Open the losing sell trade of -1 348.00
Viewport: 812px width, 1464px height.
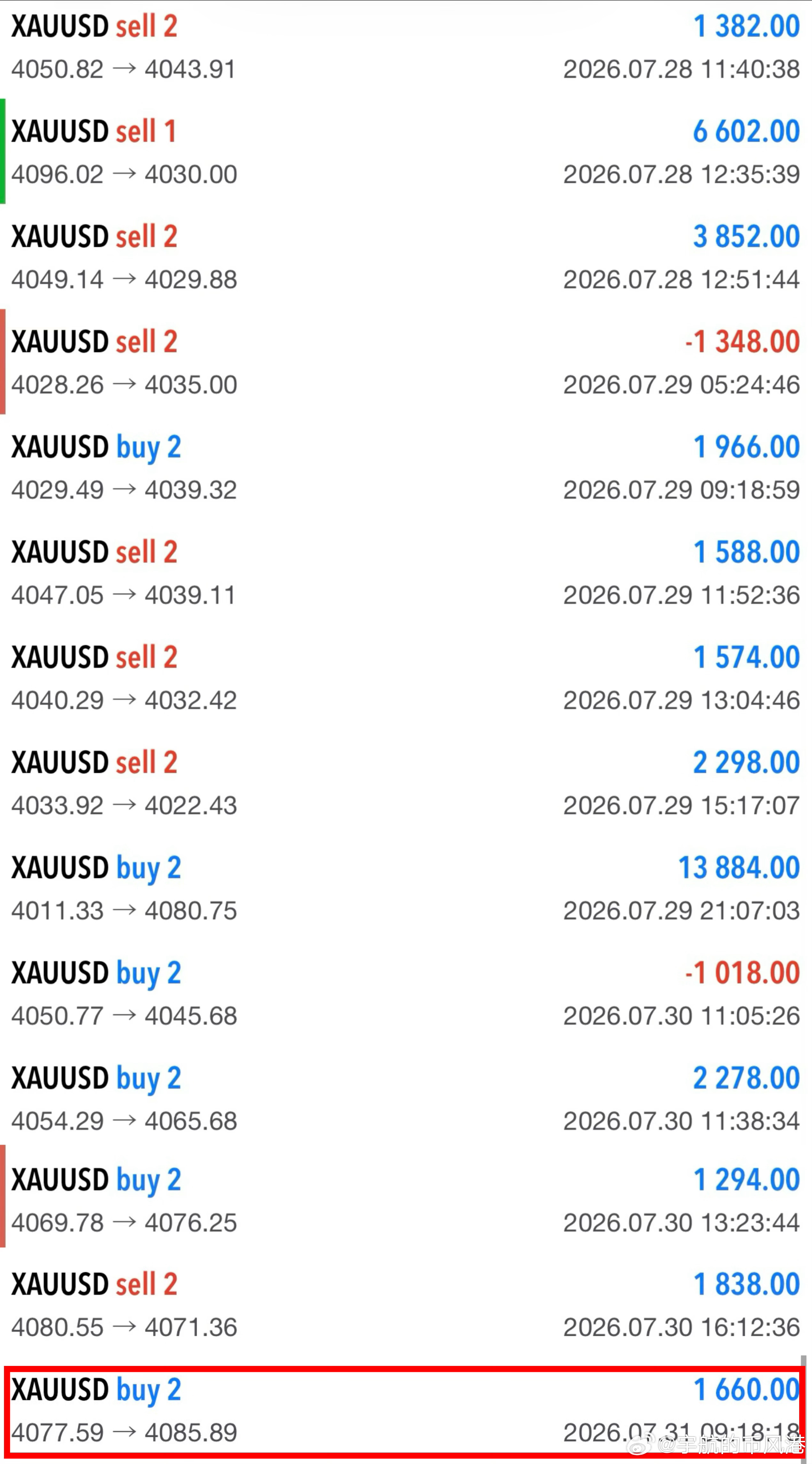[406, 362]
